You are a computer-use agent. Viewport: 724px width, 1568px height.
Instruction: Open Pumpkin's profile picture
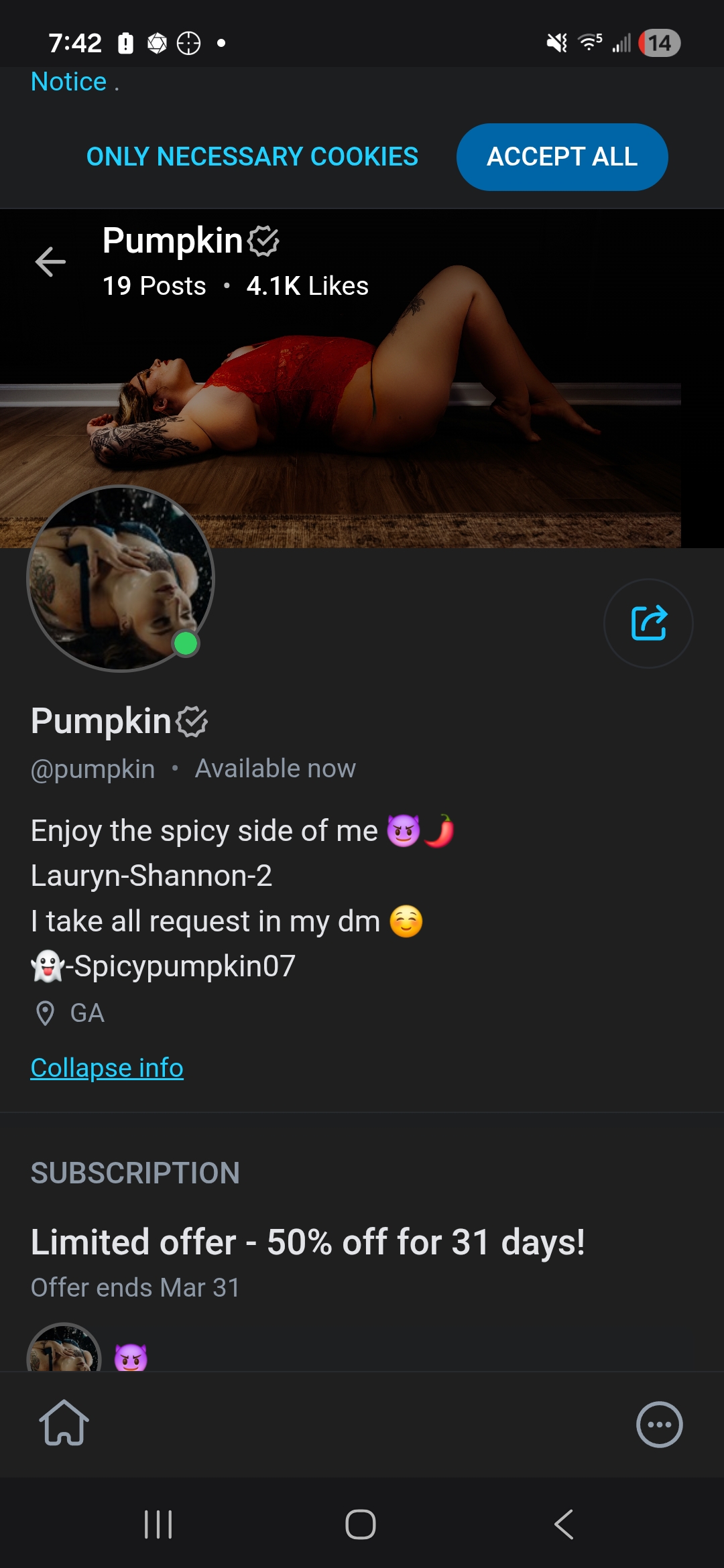[121, 578]
